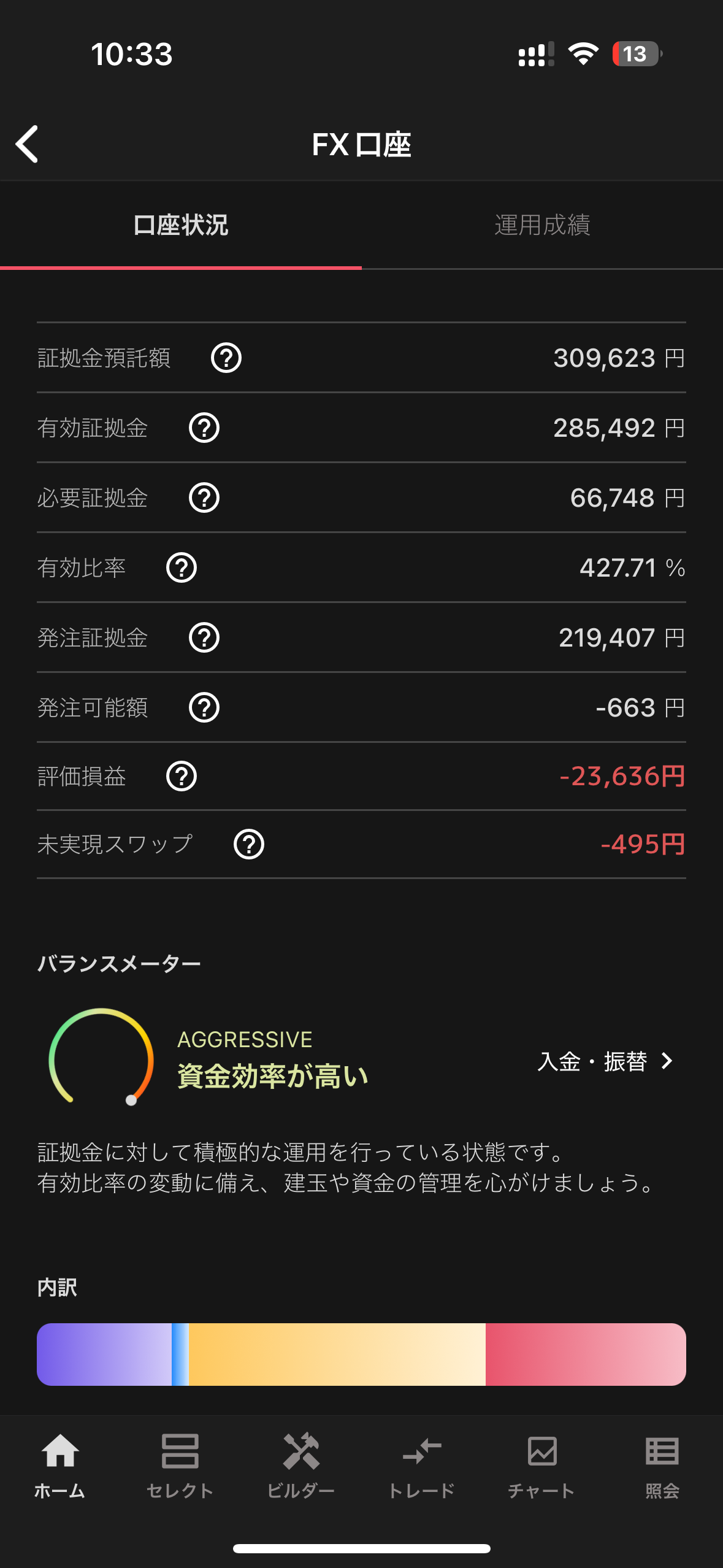
Task: Open help for 未実現スワップ
Action: pos(249,844)
